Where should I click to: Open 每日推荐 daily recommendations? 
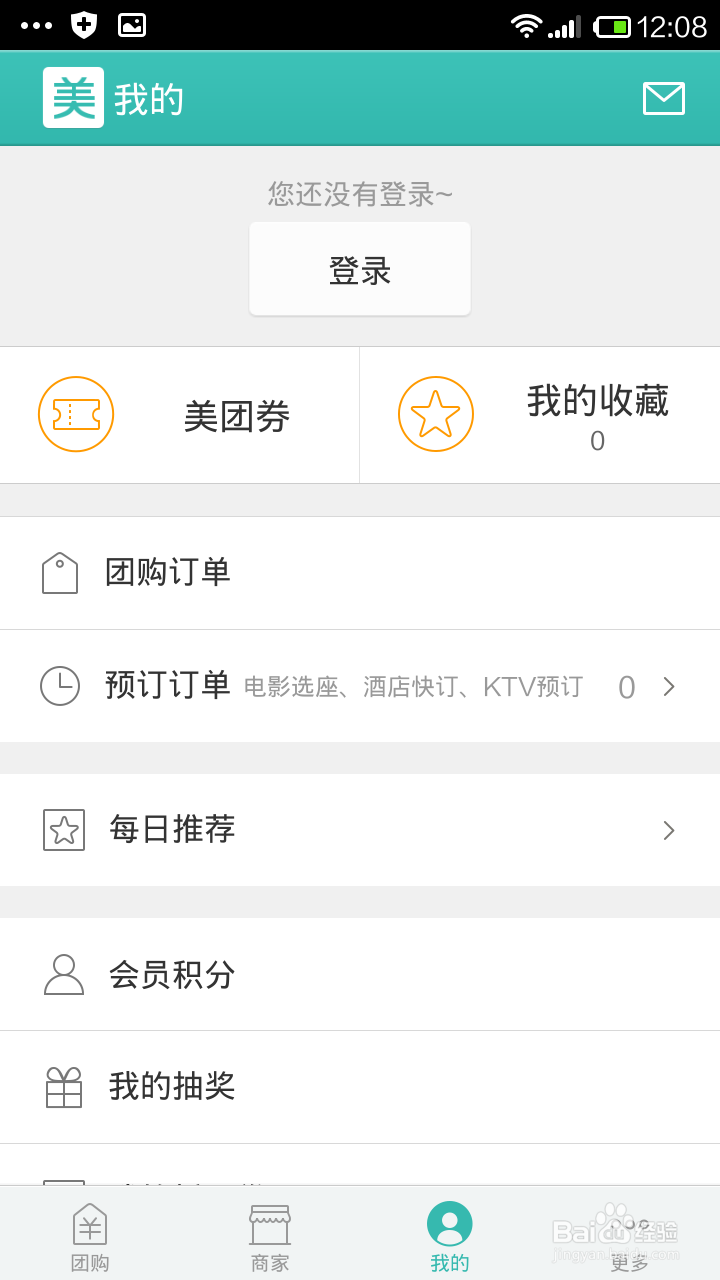360,830
